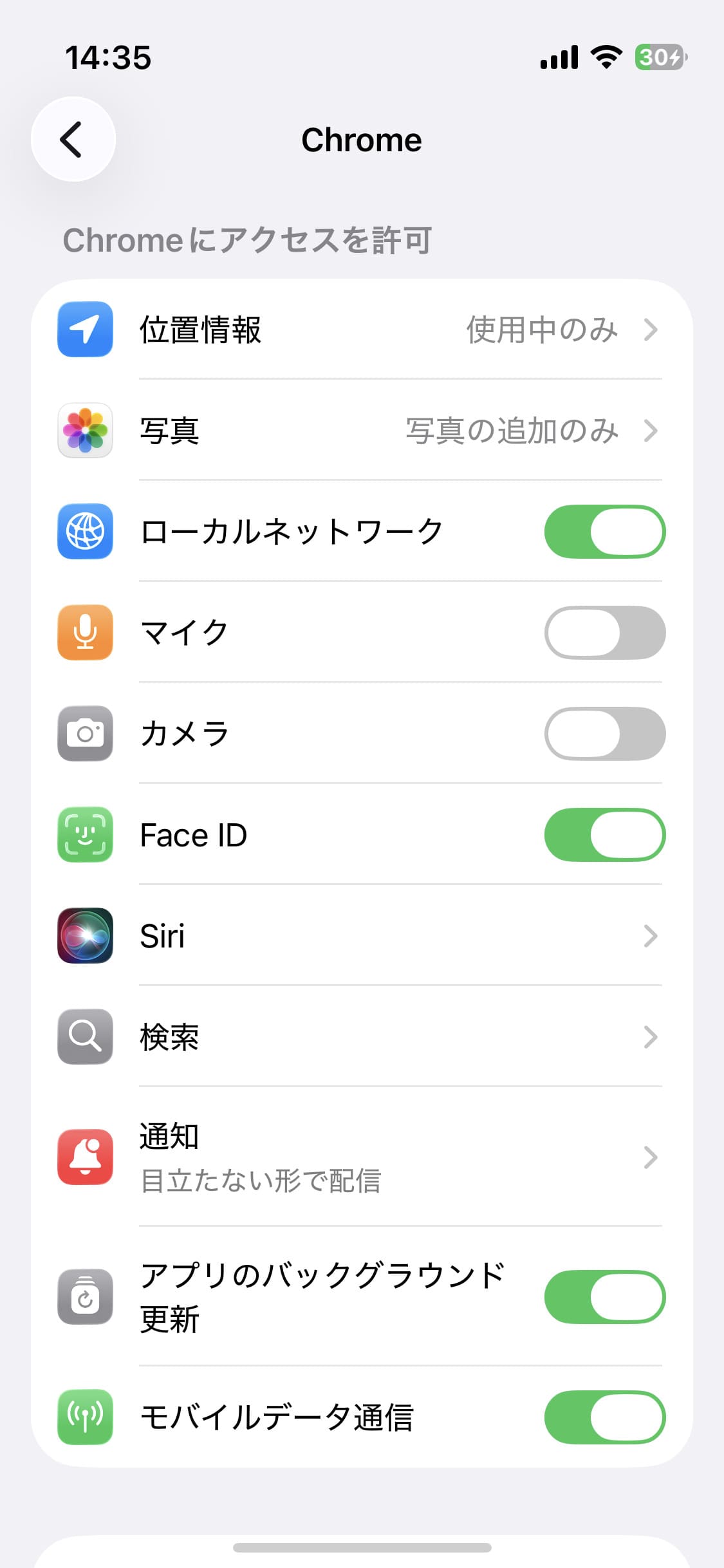Disable ローカルネットワーク access
724x1568 pixels.
[x=604, y=531]
